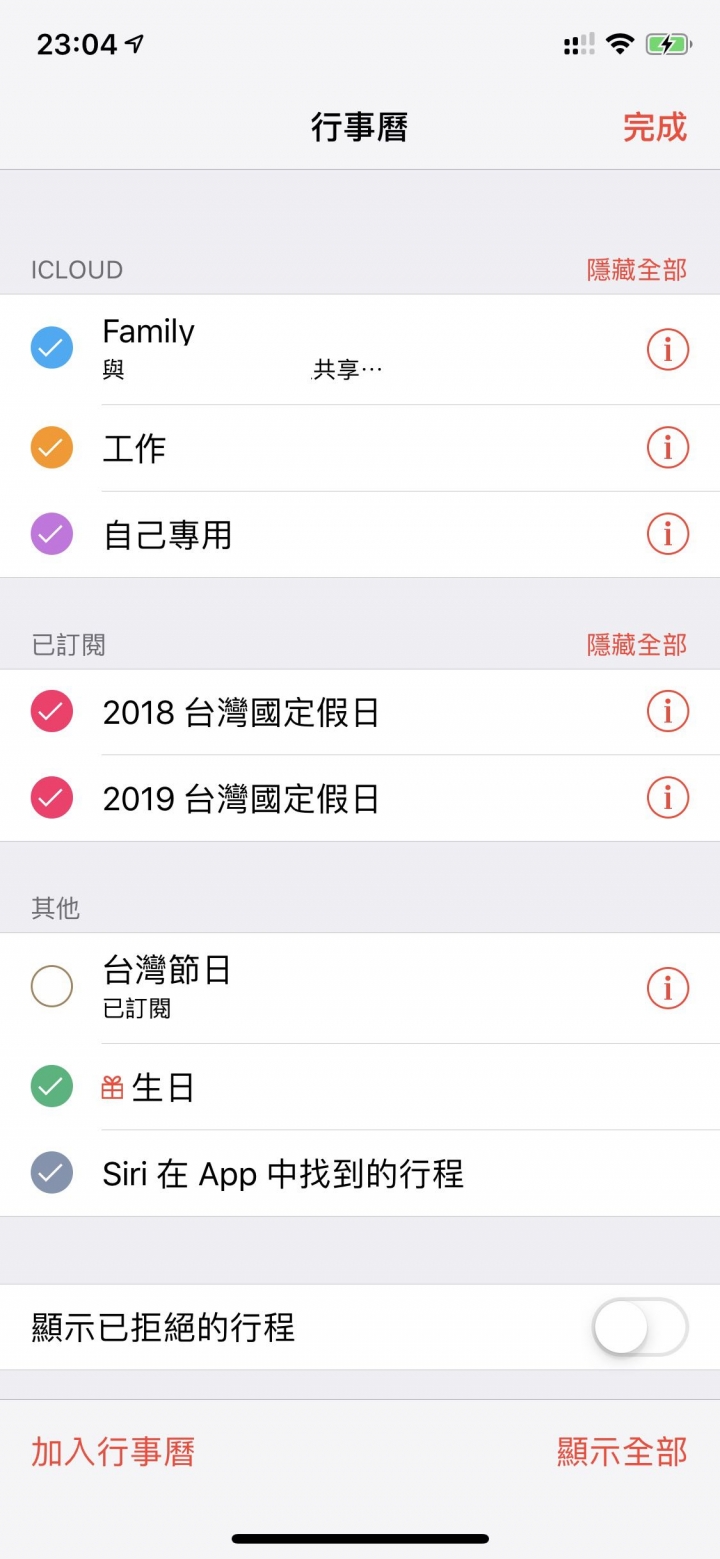Screen dimensions: 720x1559
Task: Tap 加入行事曆 to add a calendar
Action: pyautogui.click(x=113, y=1452)
